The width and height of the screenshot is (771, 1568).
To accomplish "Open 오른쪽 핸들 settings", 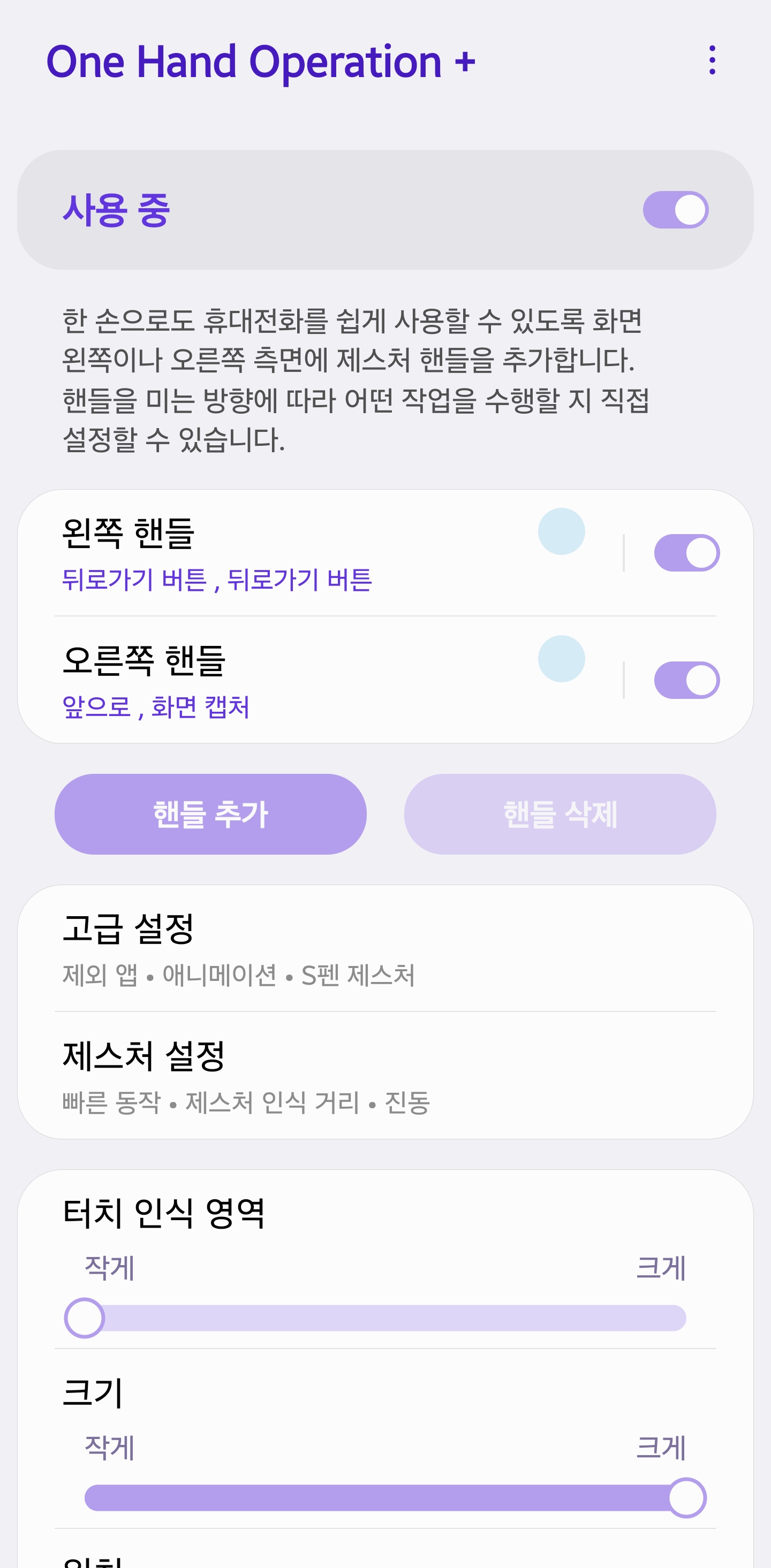I will point(244,680).
